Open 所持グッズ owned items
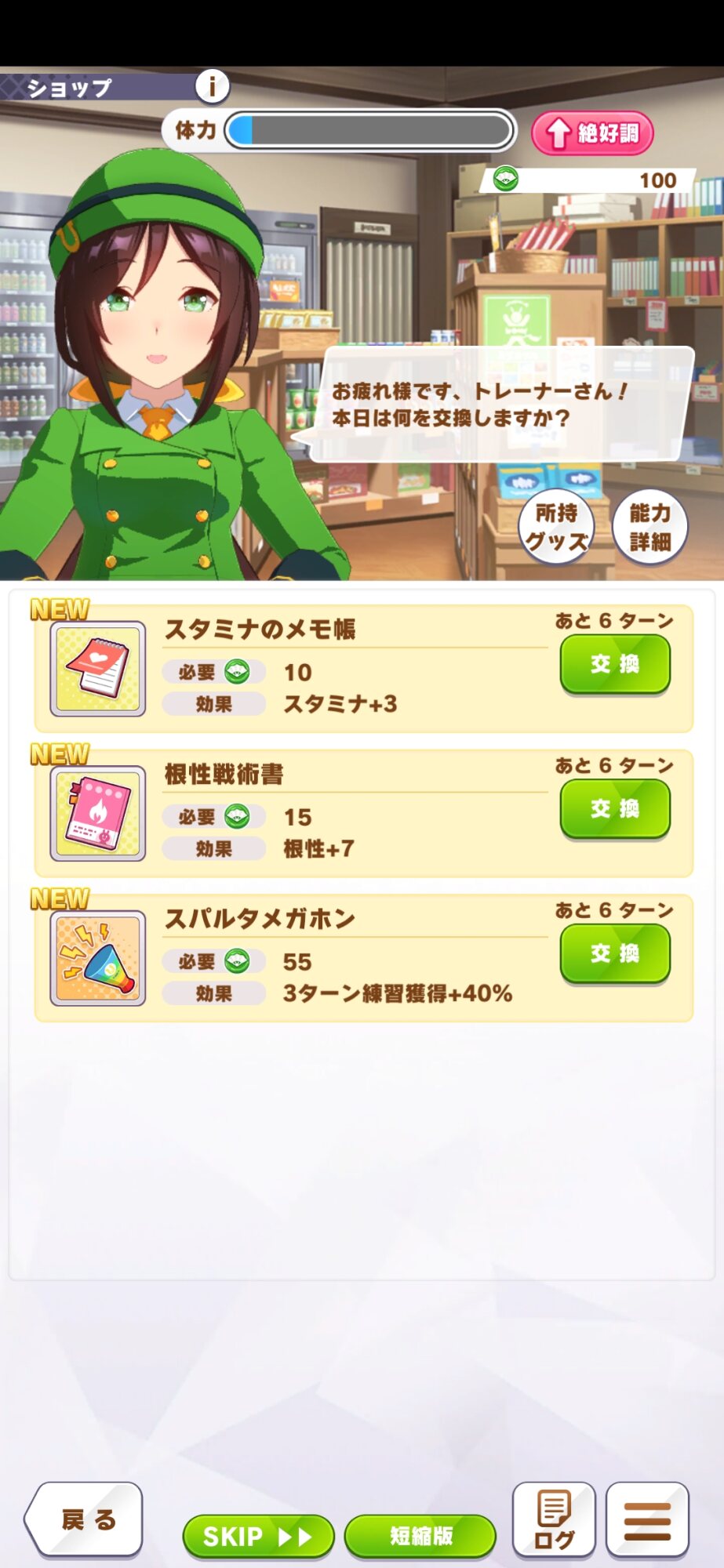 [556, 527]
